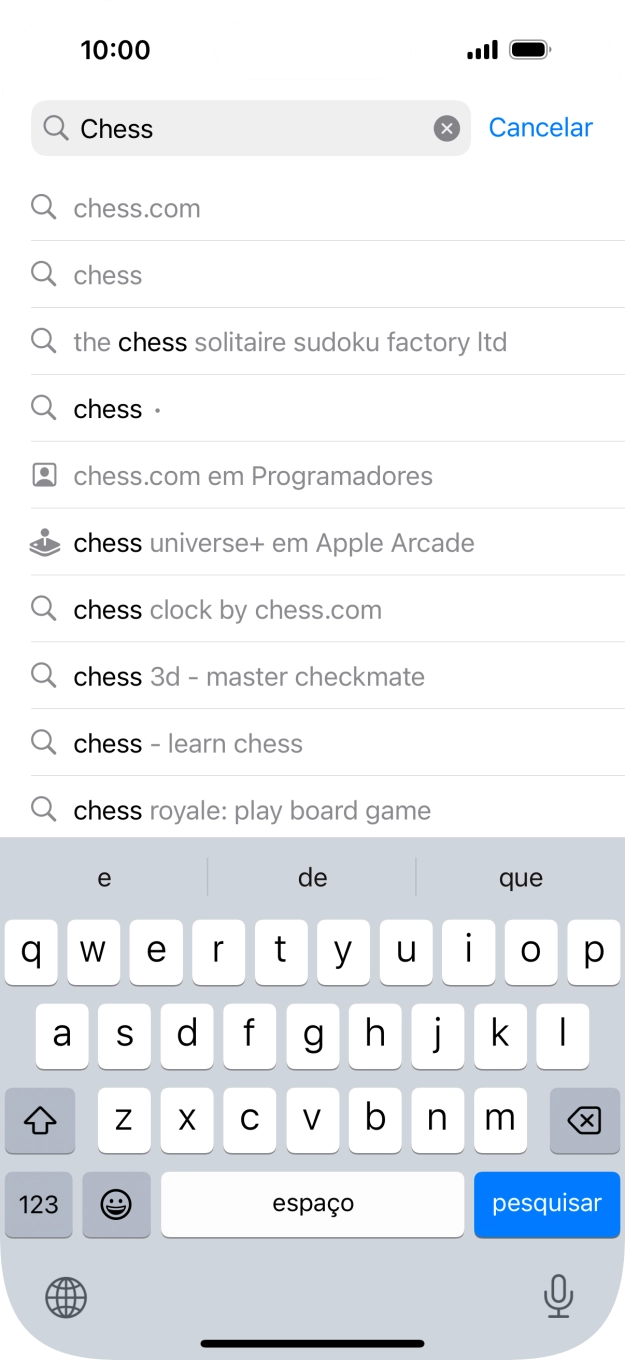
Task: Clear the Chess search text
Action: (x=447, y=128)
